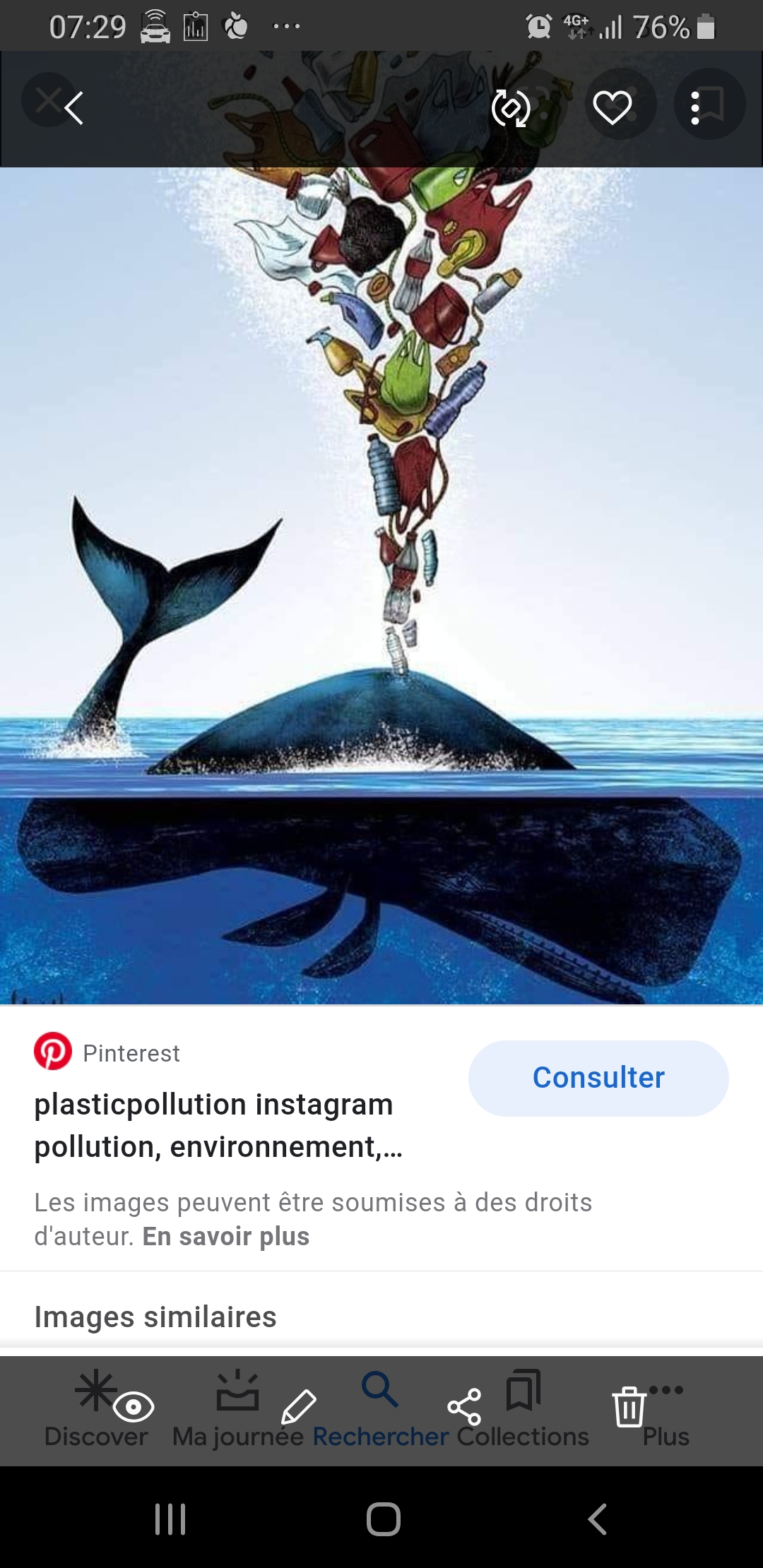Mark the image as favorite with the heart

click(612, 108)
